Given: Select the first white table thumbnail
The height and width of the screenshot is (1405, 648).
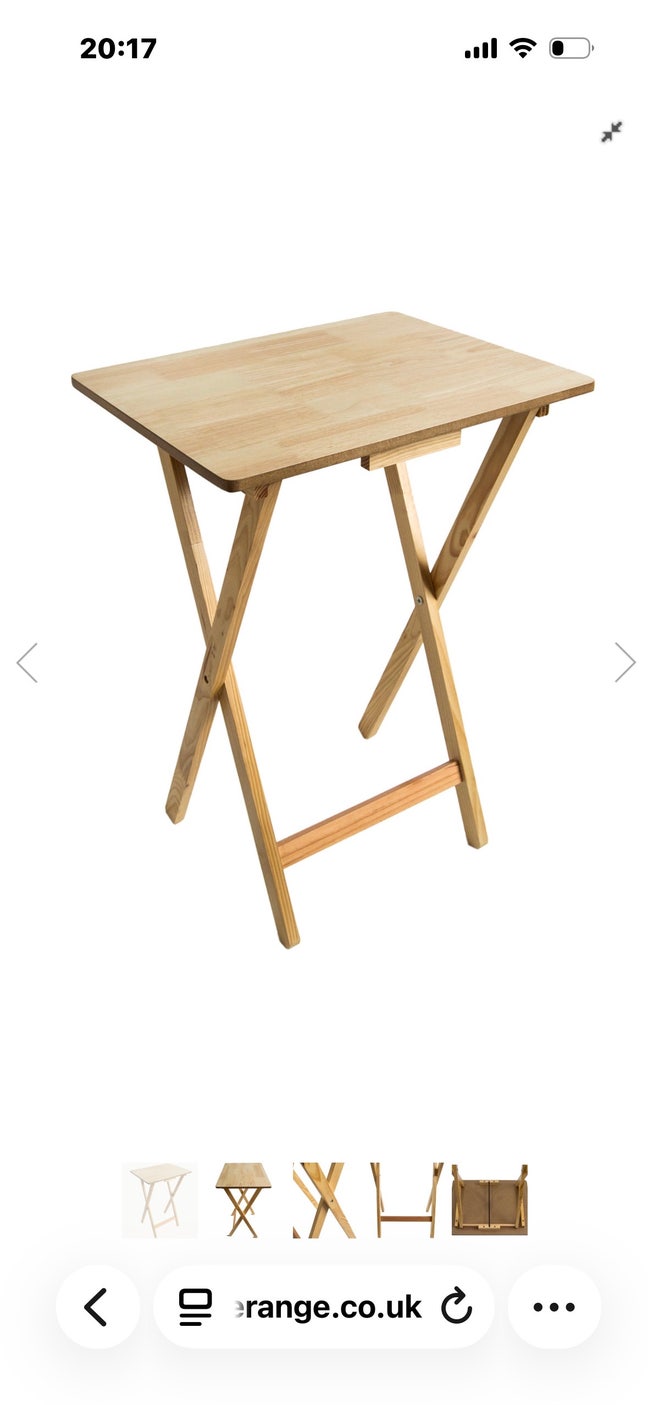Looking at the screenshot, I should 160,1199.
